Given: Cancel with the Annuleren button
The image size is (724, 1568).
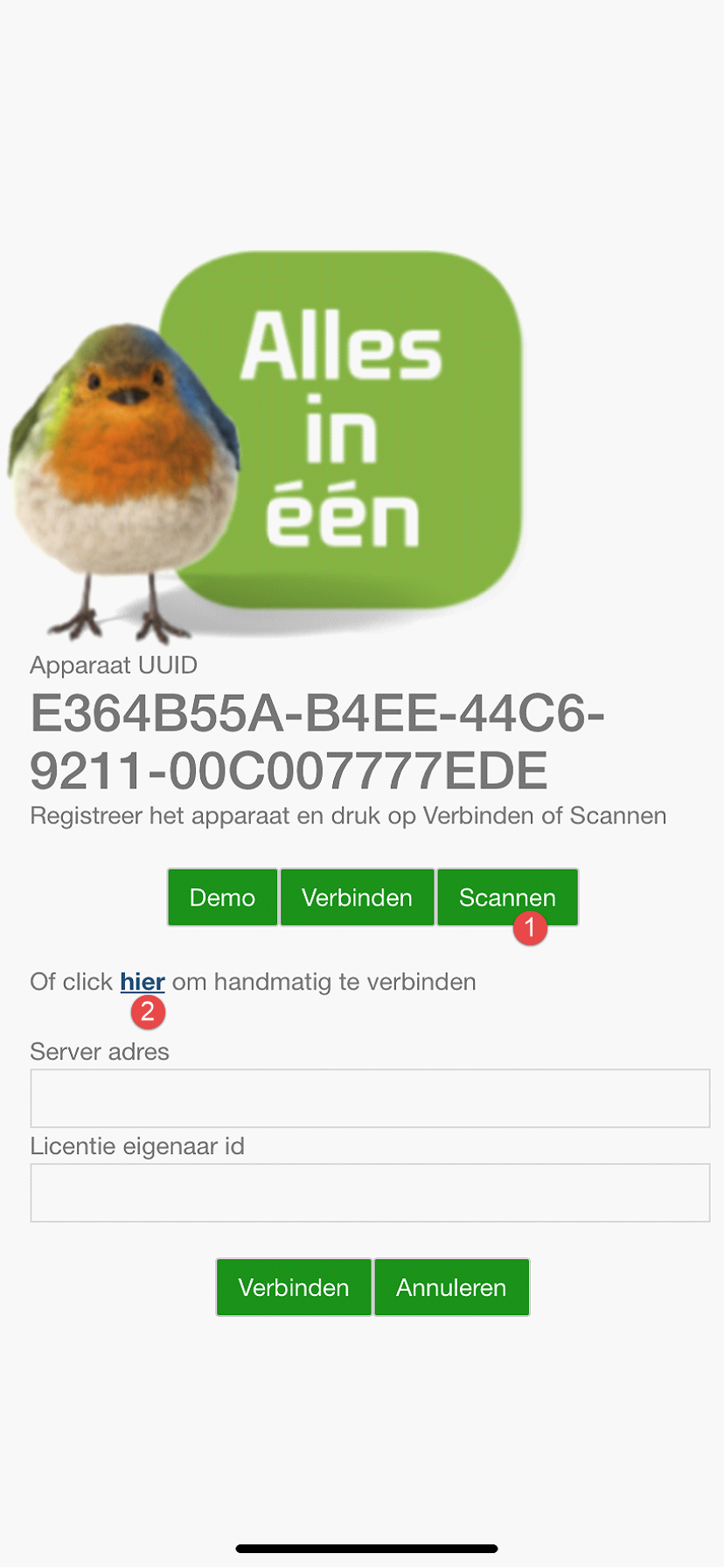Looking at the screenshot, I should pyautogui.click(x=451, y=1287).
